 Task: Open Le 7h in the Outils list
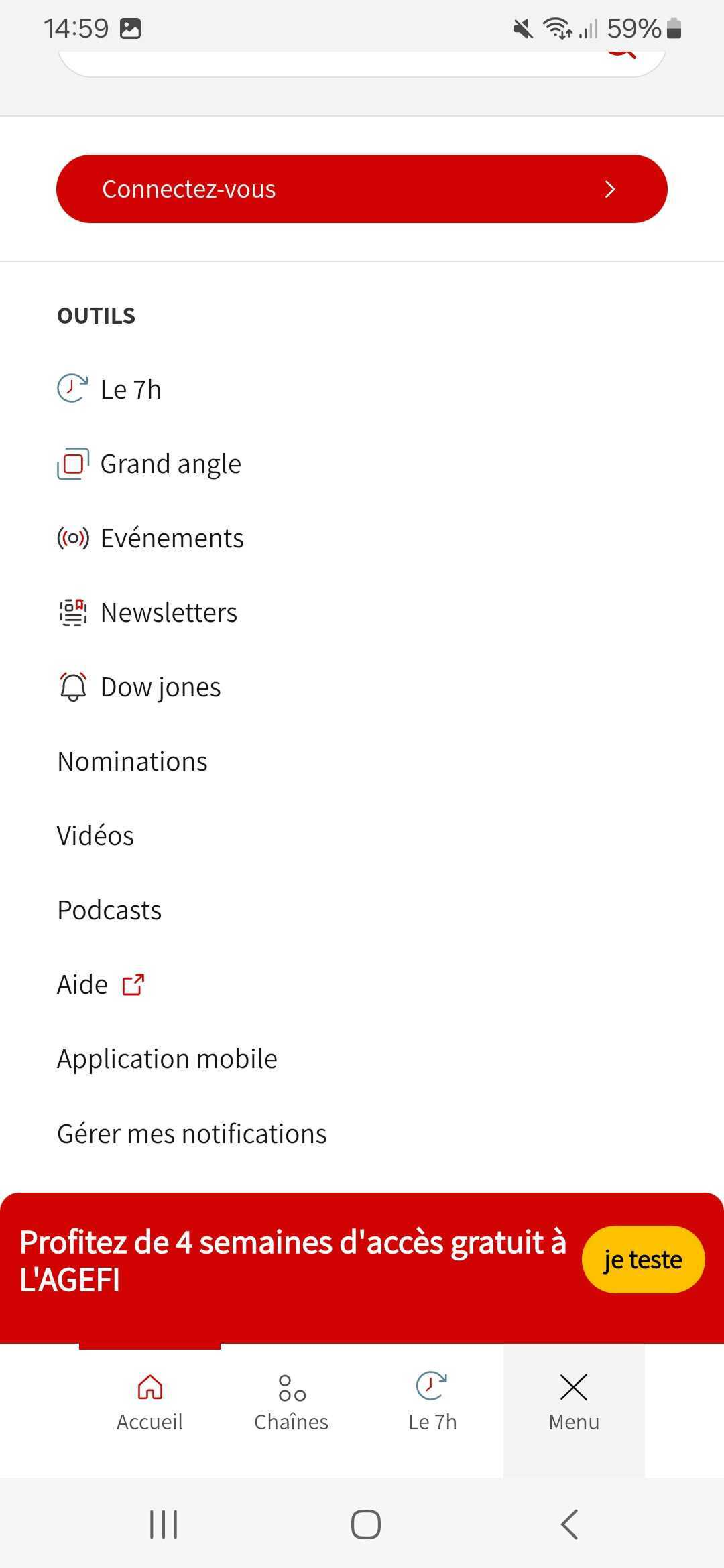click(130, 389)
